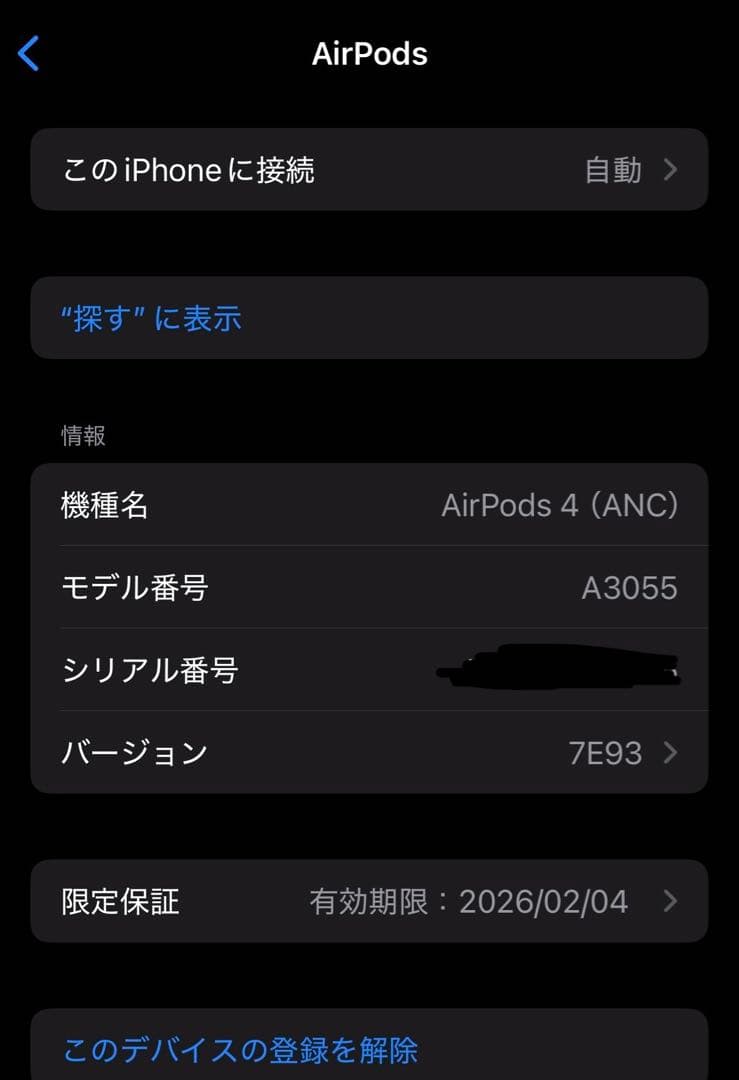Tap the バージョン row to check firmware
The height and width of the screenshot is (1080, 739).
(300, 753)
